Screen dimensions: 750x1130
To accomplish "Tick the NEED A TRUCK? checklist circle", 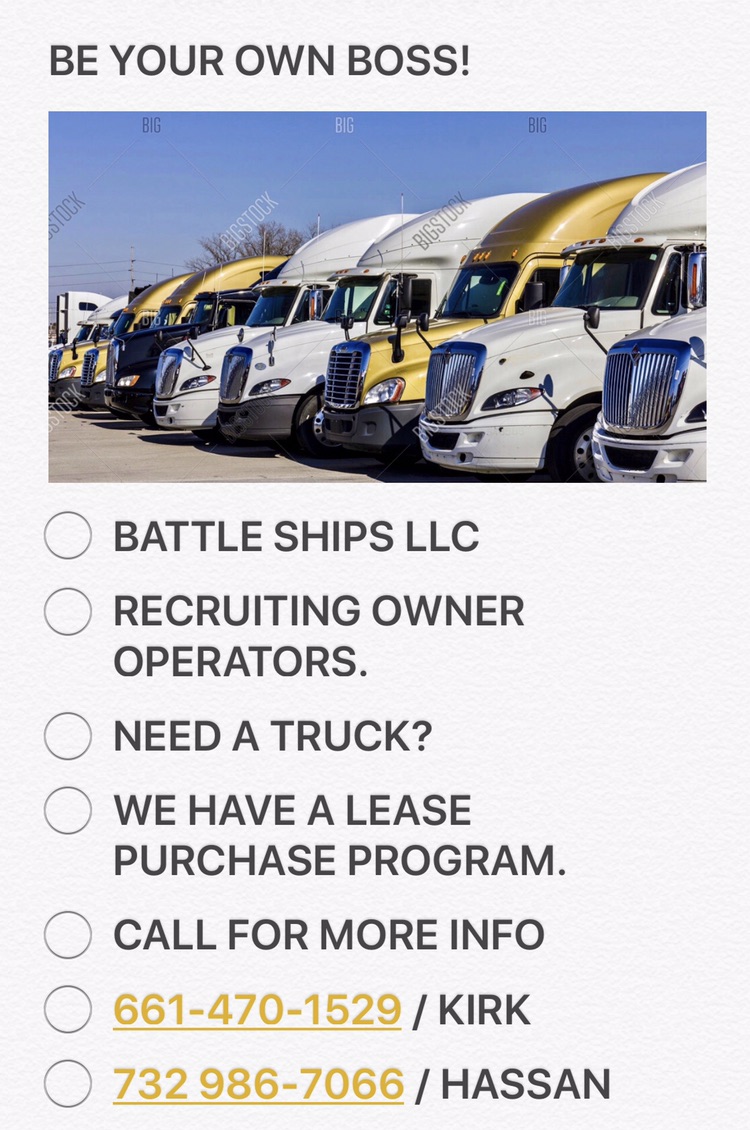I will coord(68,736).
